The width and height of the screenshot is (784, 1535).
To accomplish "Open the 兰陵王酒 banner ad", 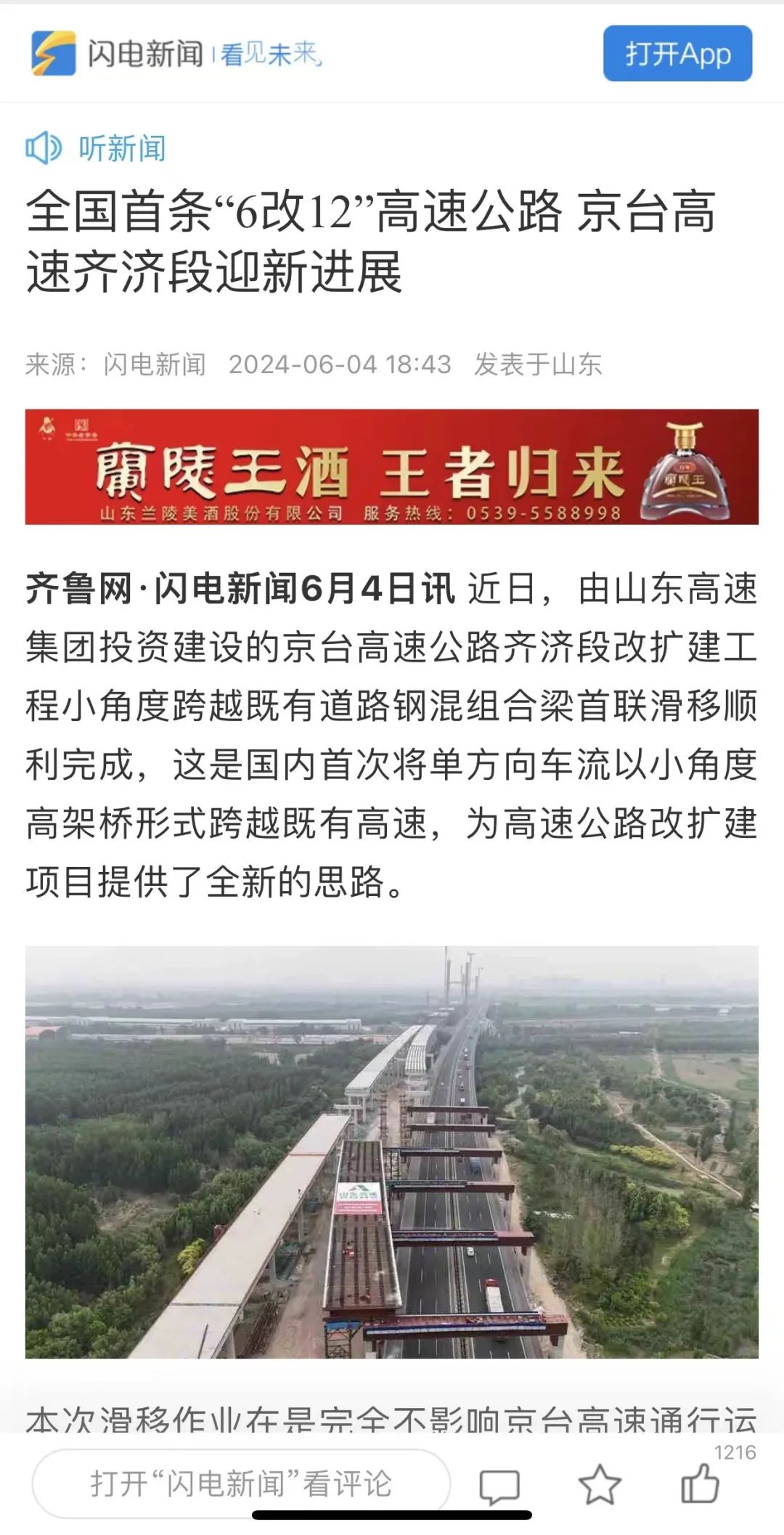I will point(391,467).
